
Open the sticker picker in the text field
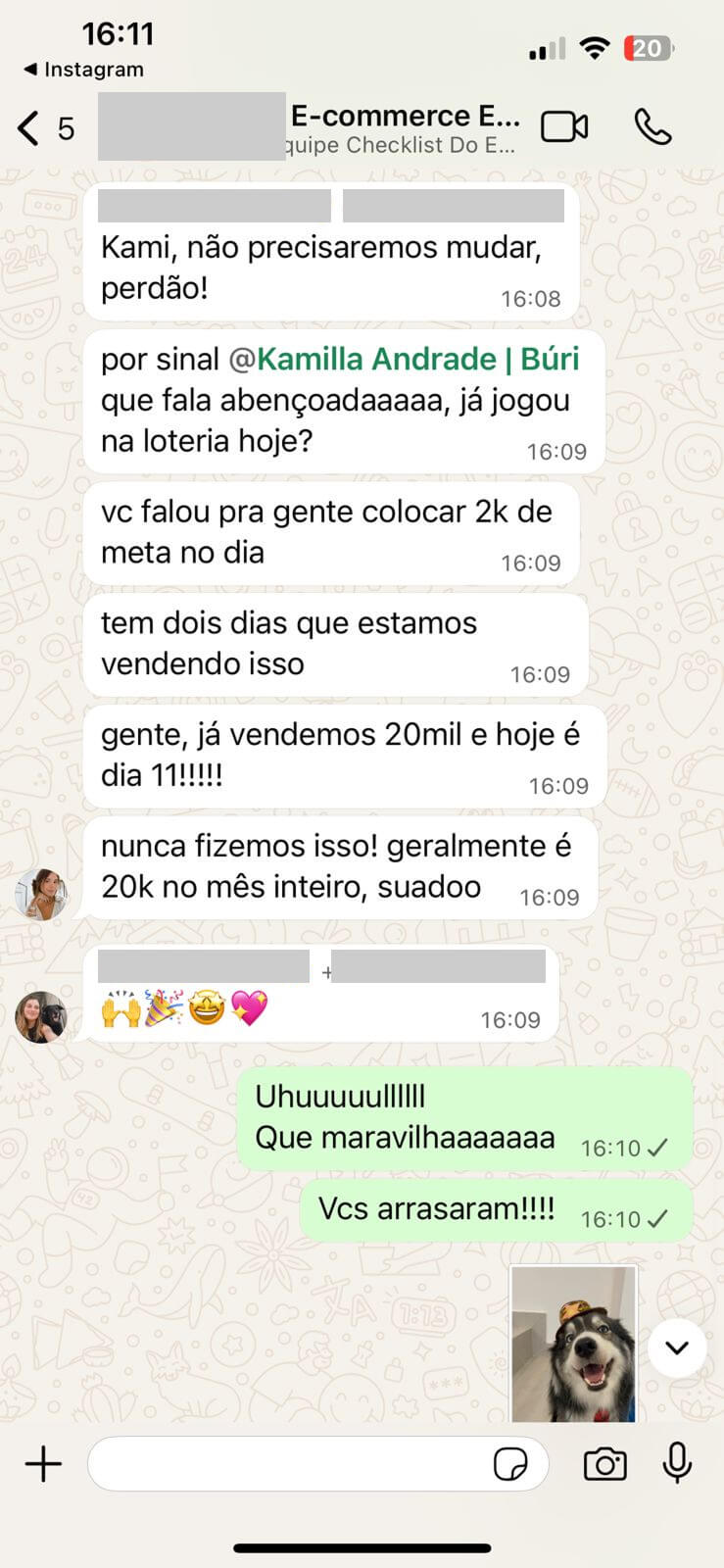pyautogui.click(x=510, y=1464)
